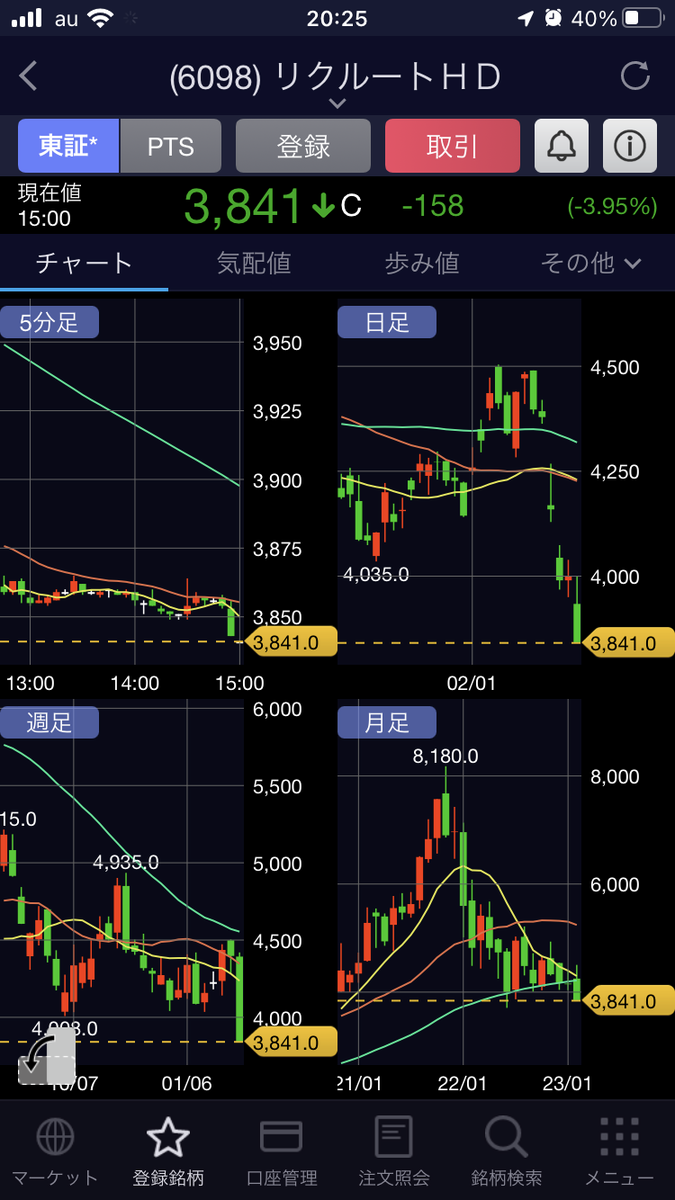675x1200 pixels.
Task: Go back to the previous screen
Action: [x=28, y=76]
